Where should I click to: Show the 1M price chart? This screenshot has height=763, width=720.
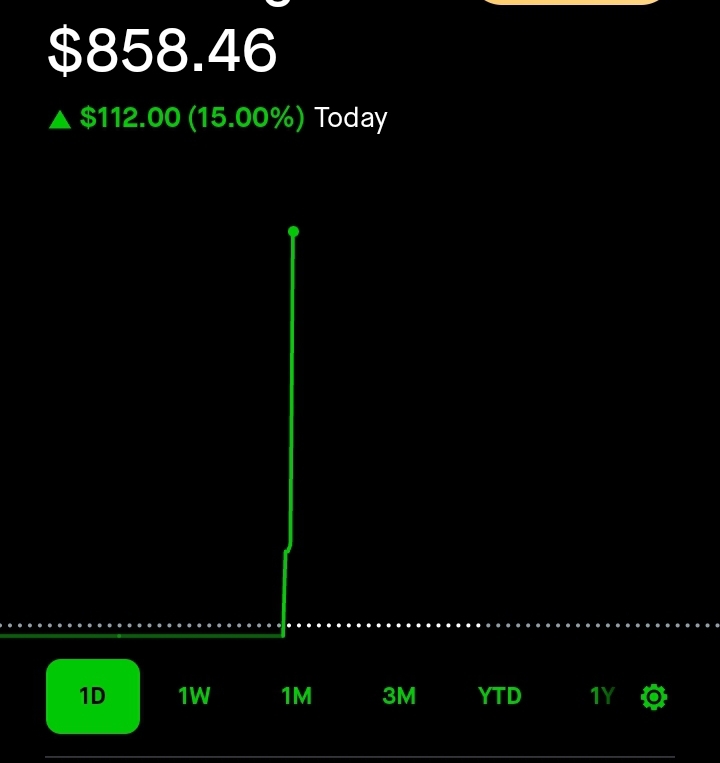297,696
